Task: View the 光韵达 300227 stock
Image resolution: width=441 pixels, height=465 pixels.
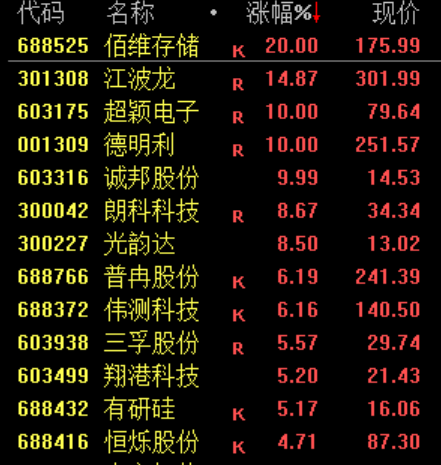Action: [220, 244]
